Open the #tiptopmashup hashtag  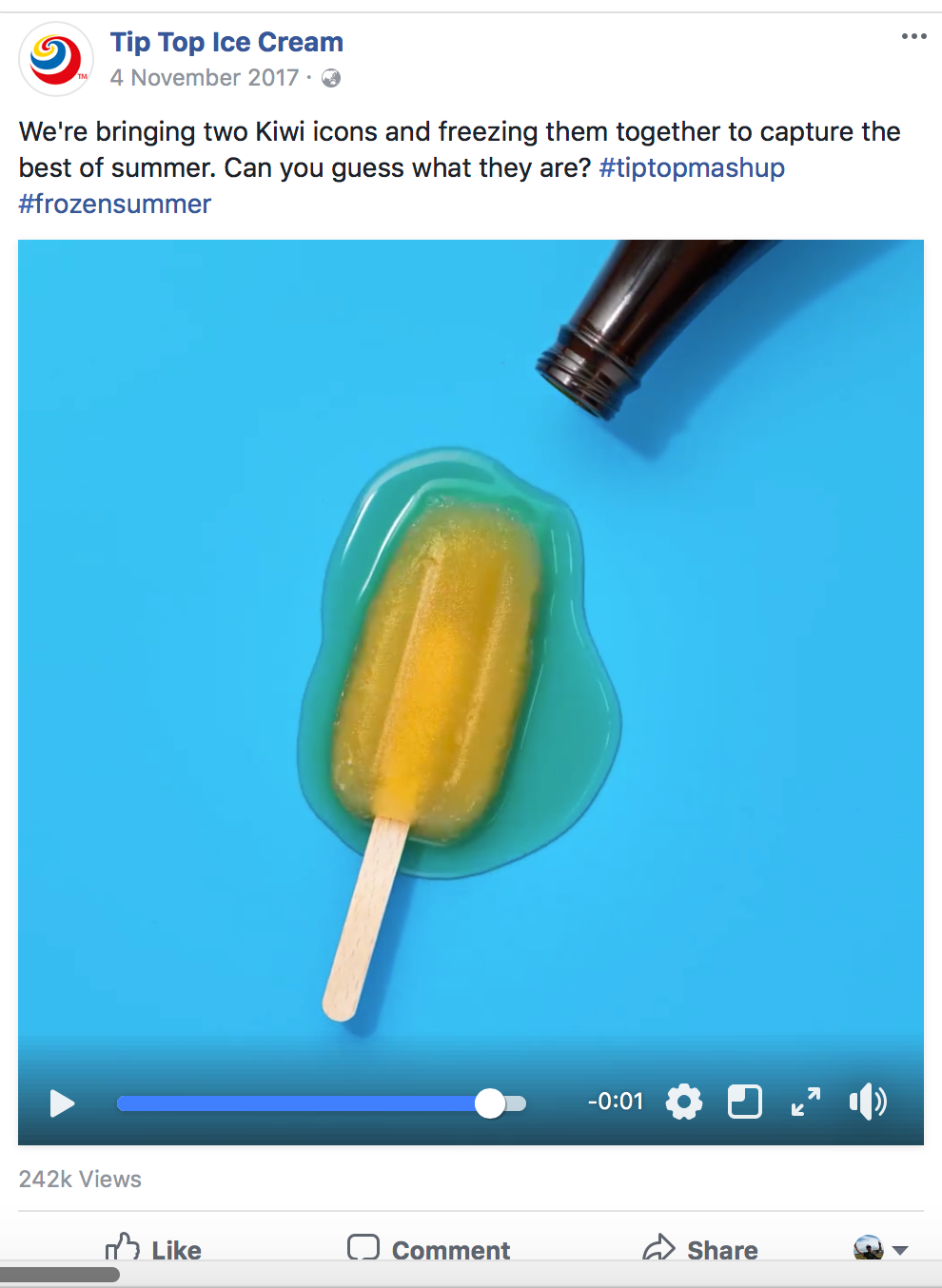[692, 168]
